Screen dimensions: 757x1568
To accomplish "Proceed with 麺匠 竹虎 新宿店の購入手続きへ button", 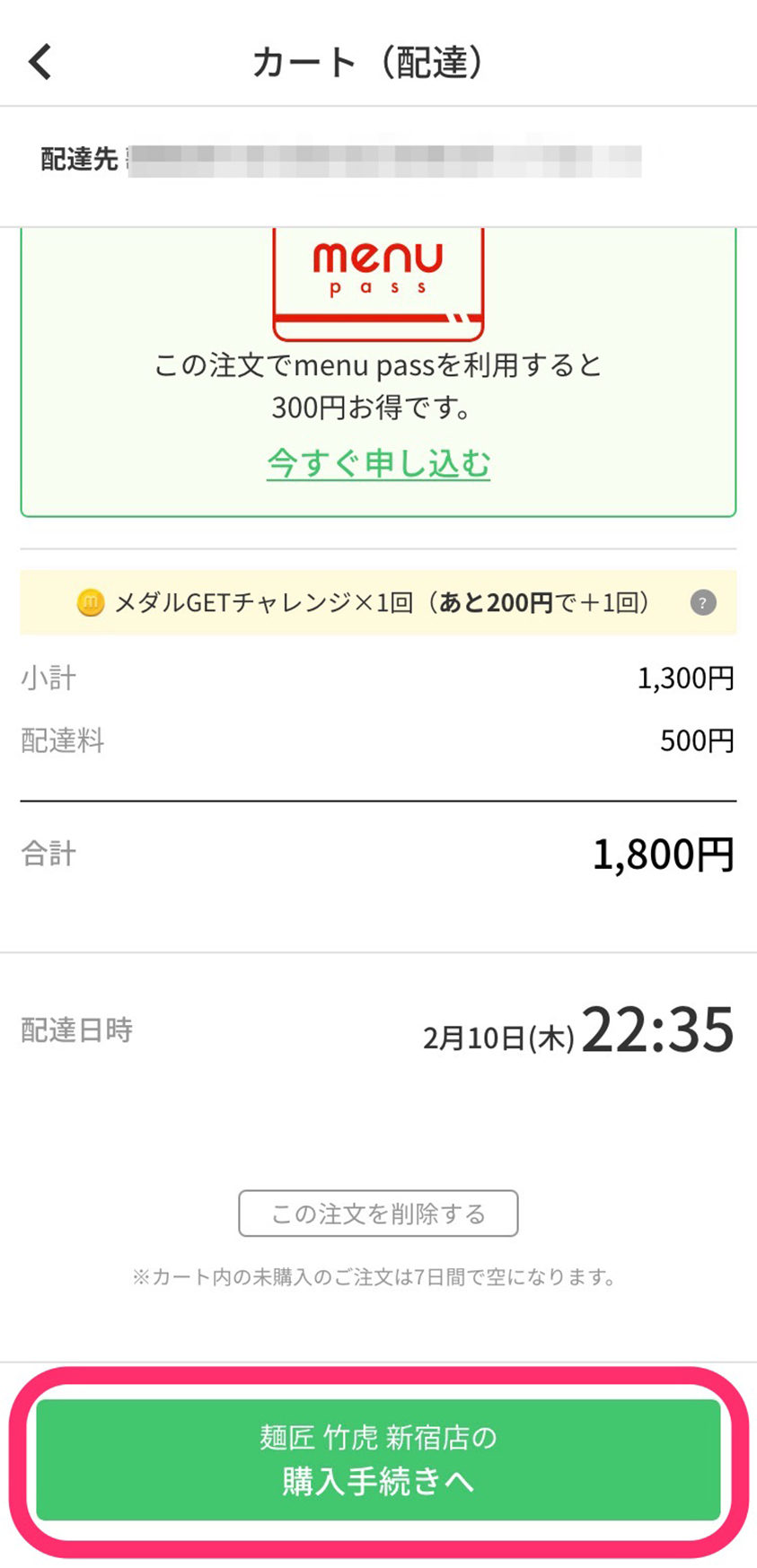I will [x=378, y=1459].
